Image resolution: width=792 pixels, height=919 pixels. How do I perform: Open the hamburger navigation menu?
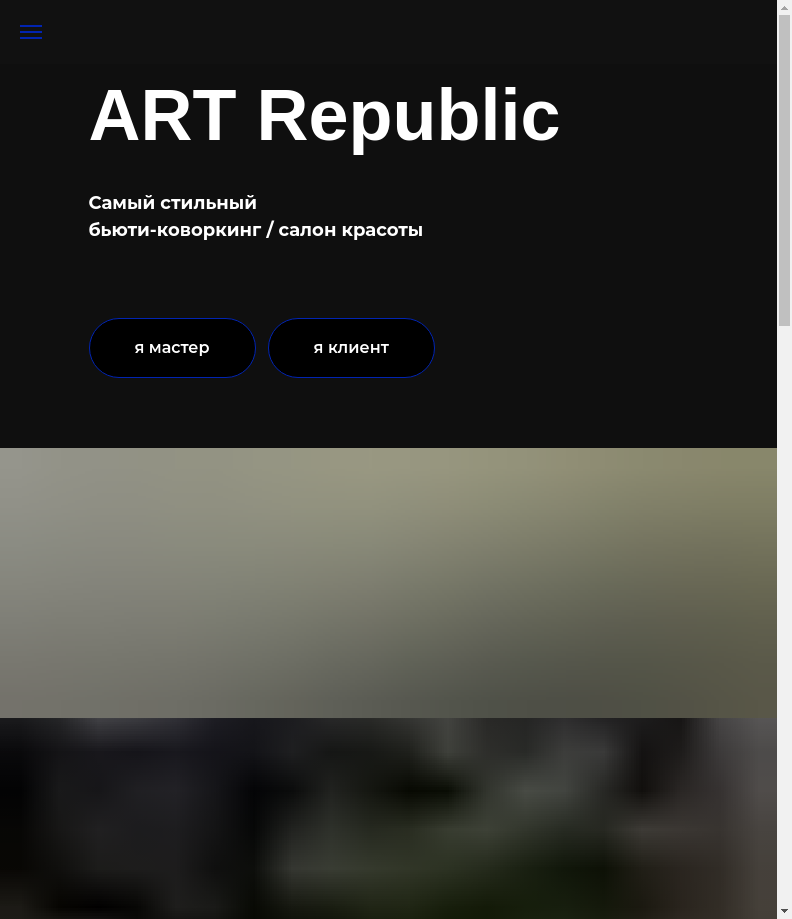(x=31, y=32)
